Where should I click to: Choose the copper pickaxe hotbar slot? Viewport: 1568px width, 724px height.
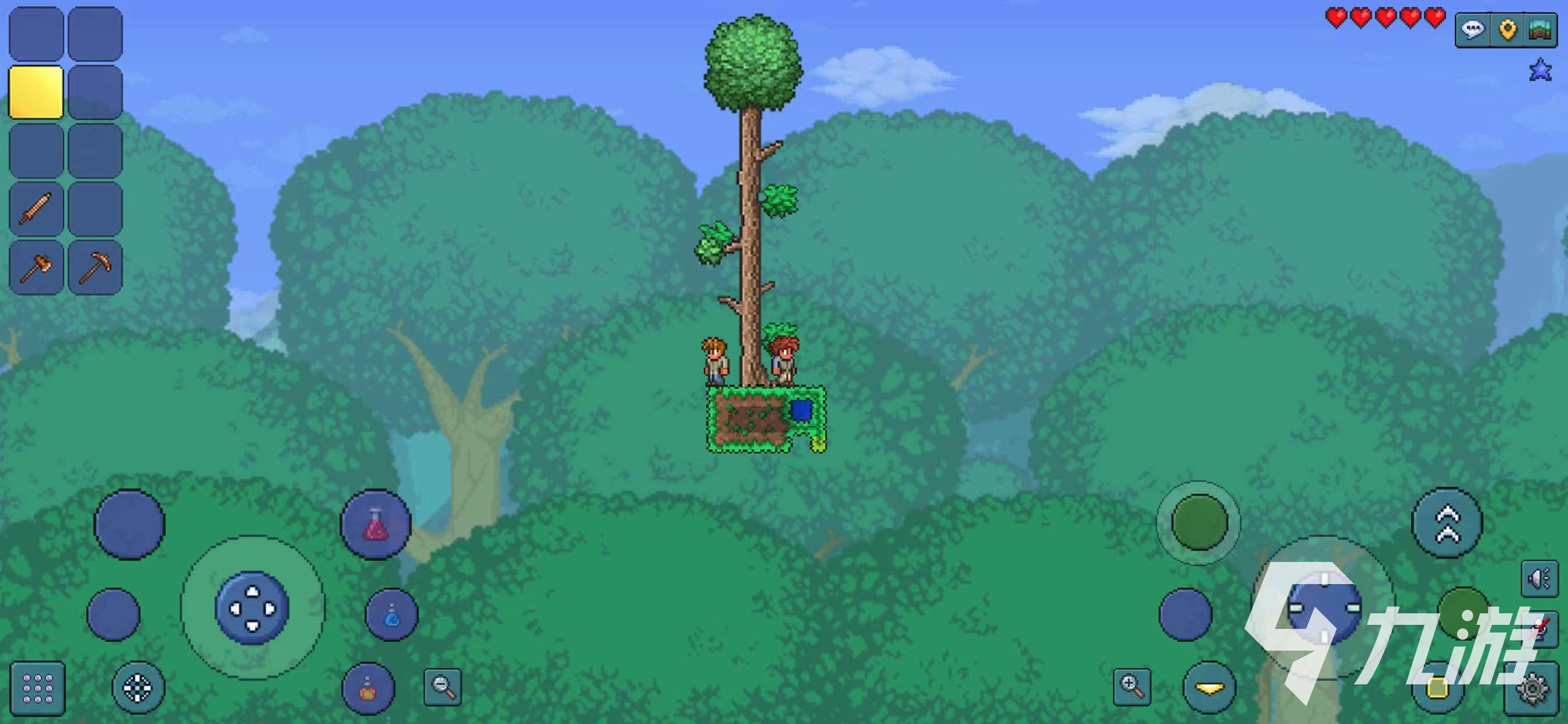tap(95, 266)
